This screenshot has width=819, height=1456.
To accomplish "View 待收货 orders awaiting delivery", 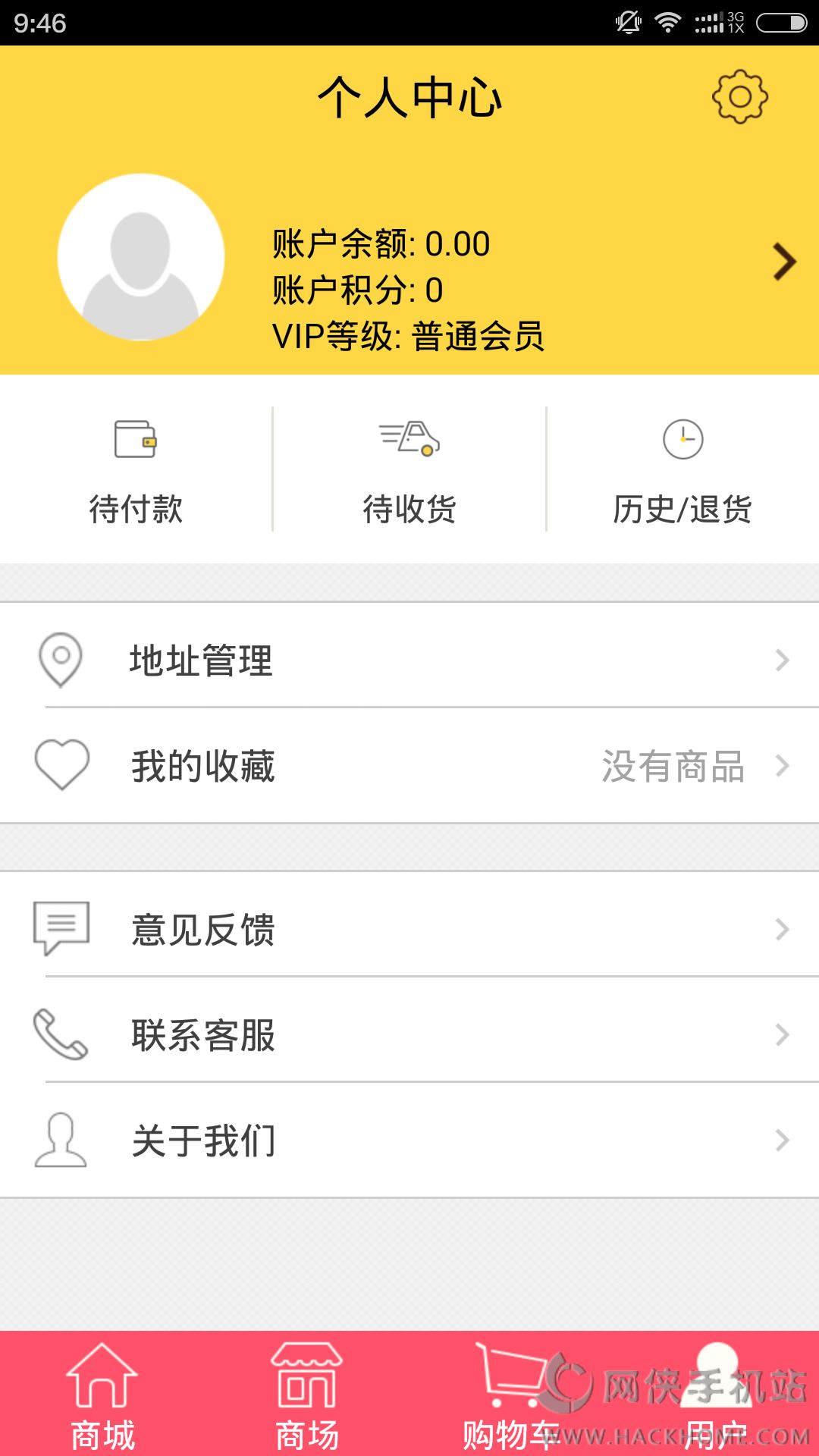I will tap(409, 470).
